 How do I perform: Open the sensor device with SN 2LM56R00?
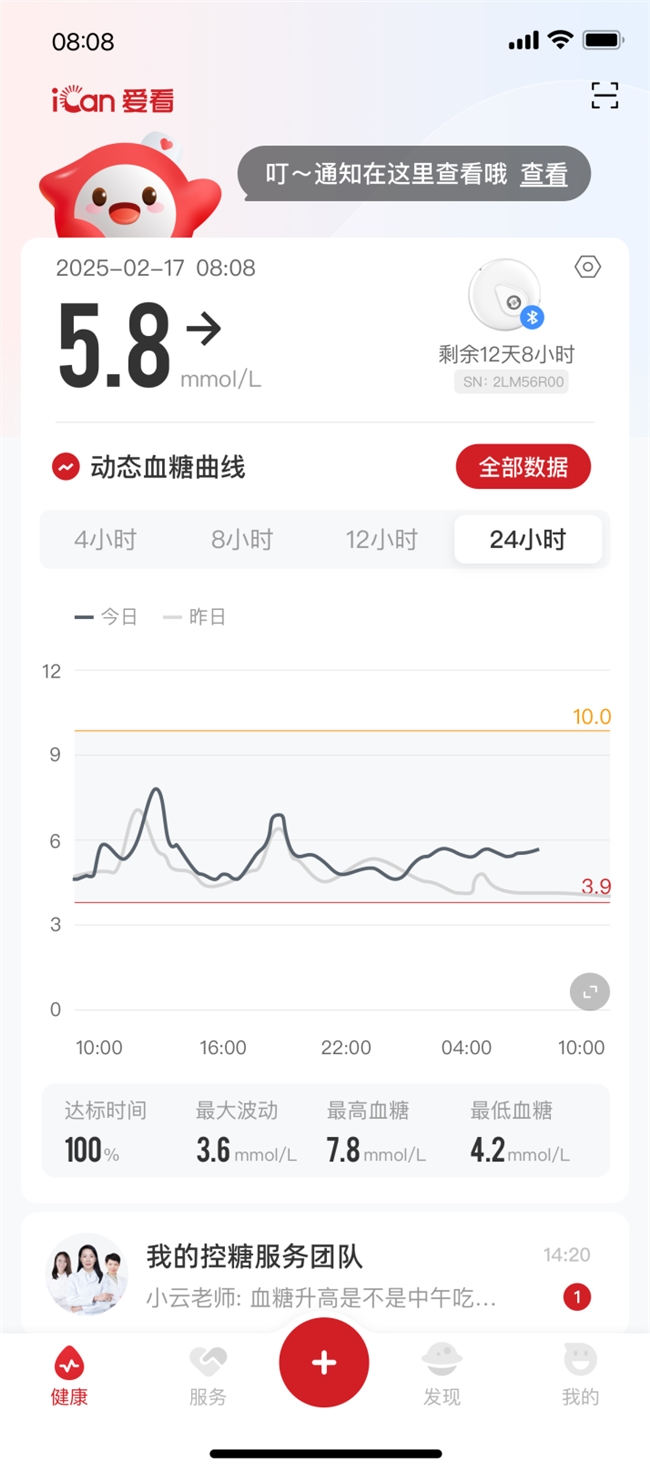pos(505,297)
